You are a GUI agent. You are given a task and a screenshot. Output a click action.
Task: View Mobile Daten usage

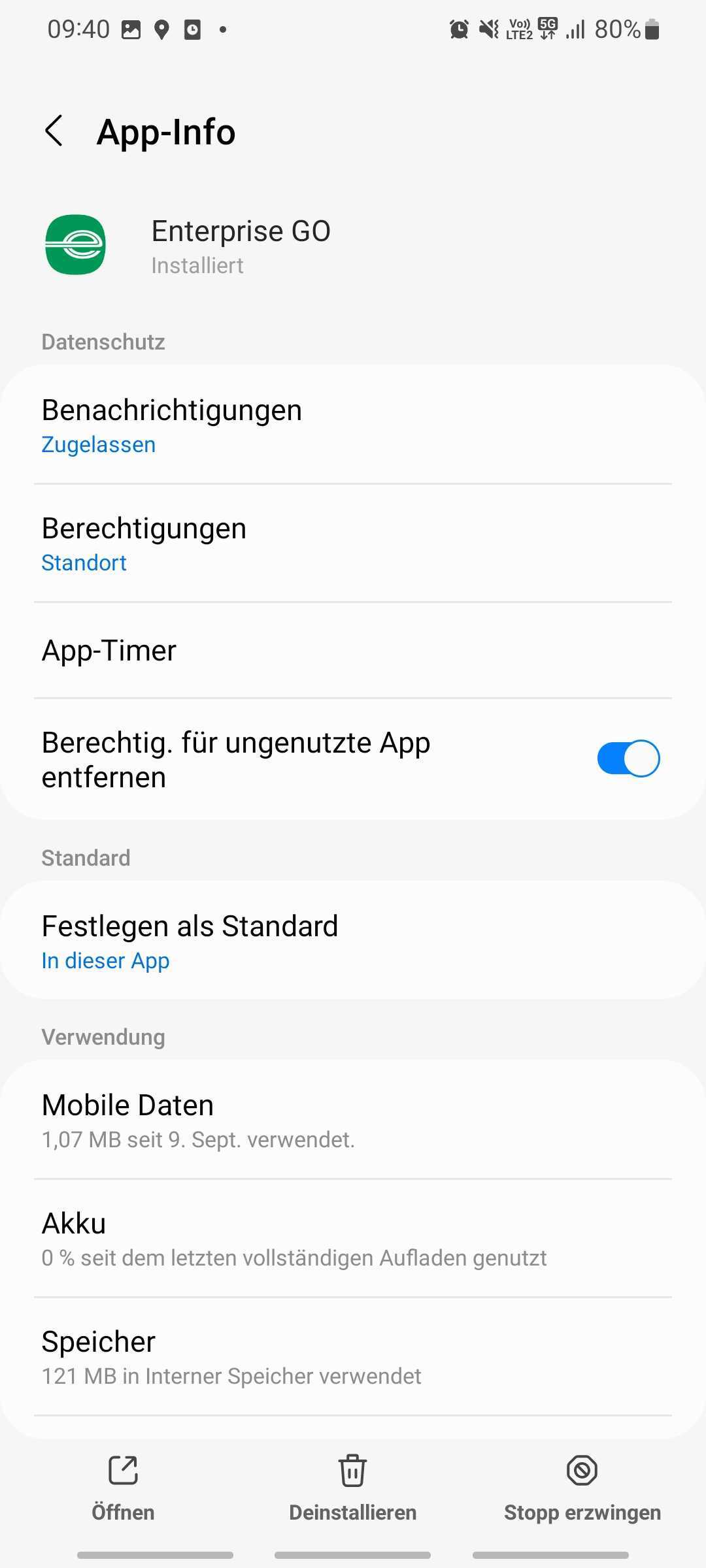coord(353,1120)
